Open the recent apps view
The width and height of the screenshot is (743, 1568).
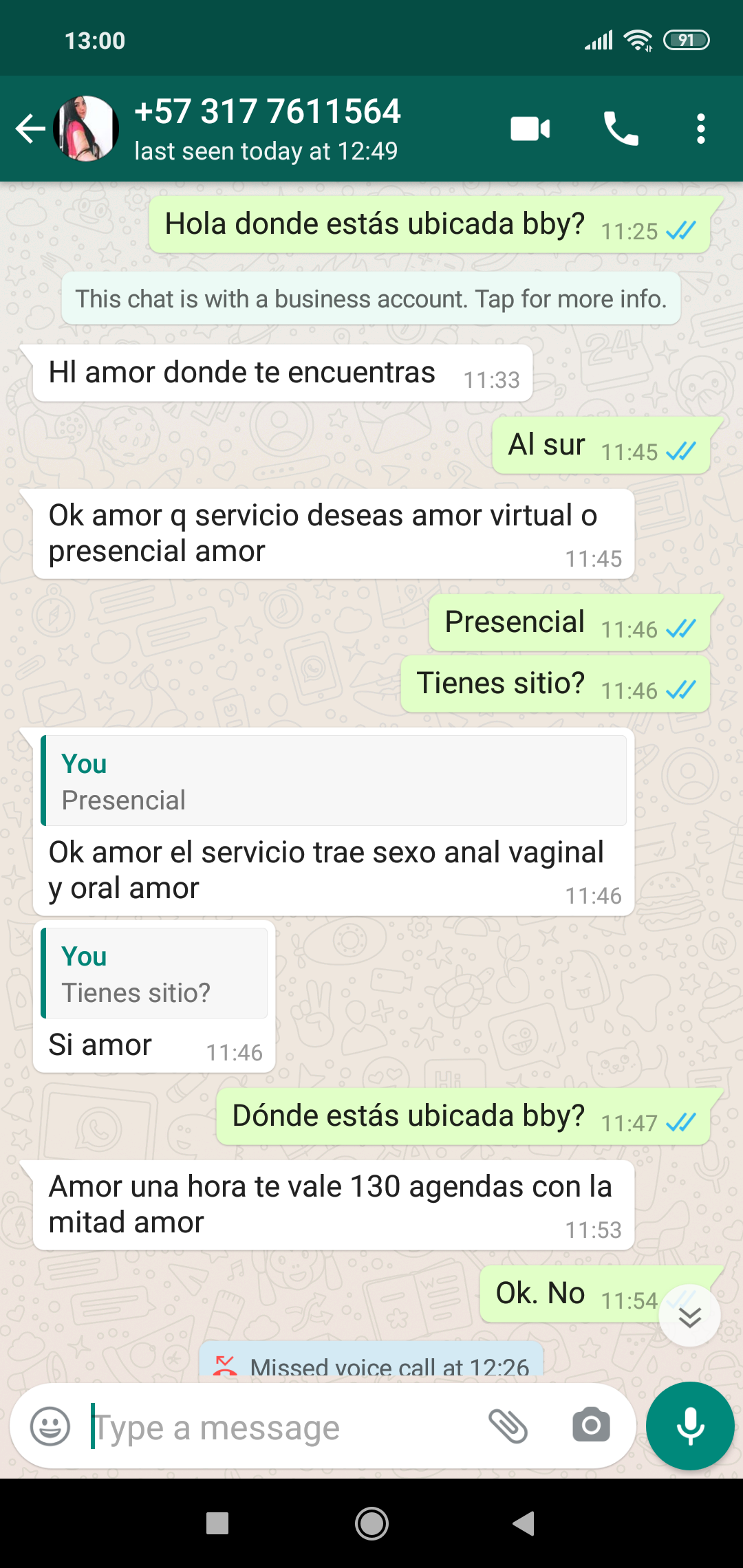click(x=217, y=1523)
